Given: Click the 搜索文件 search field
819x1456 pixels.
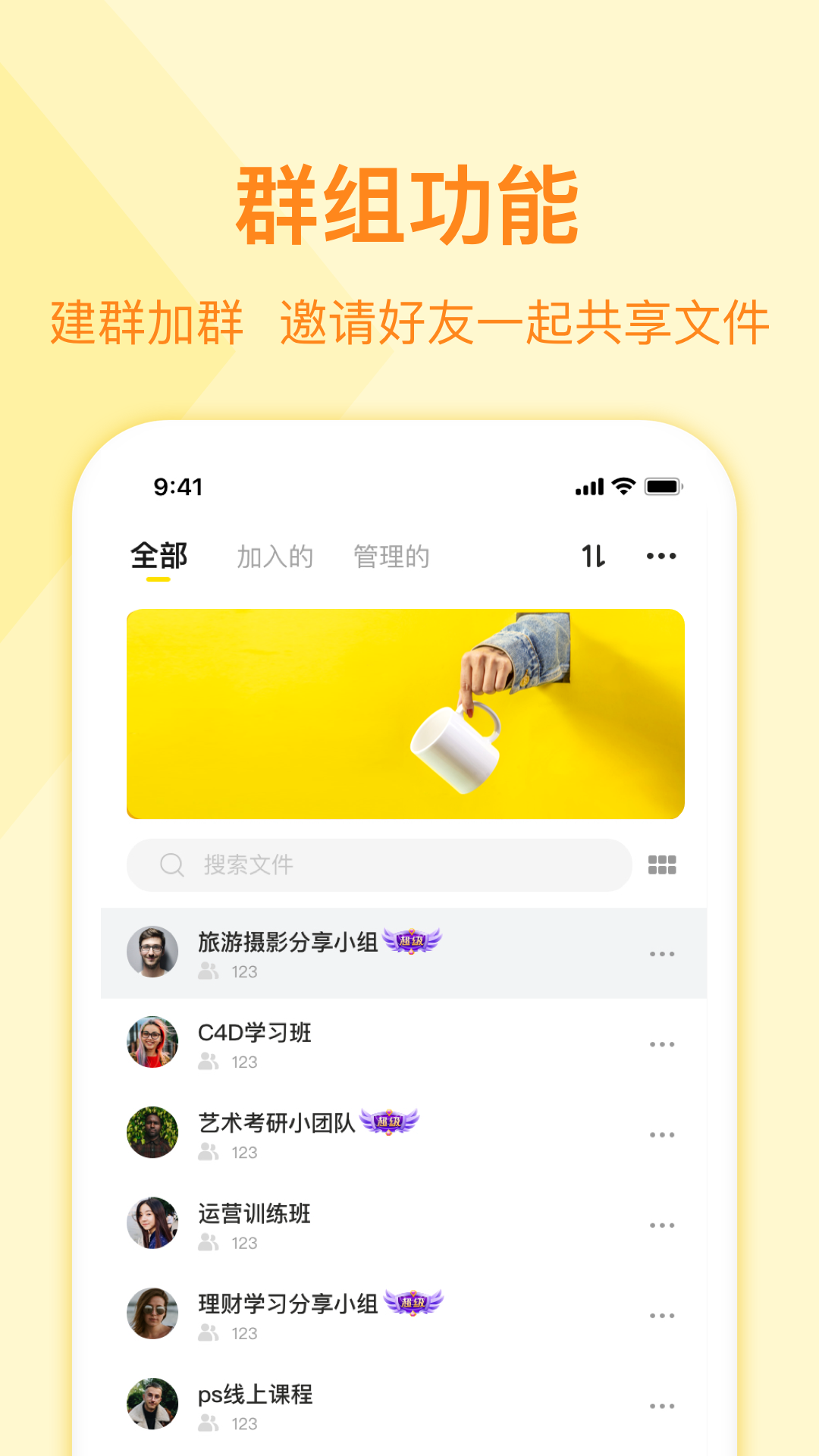Looking at the screenshot, I should tap(379, 864).
